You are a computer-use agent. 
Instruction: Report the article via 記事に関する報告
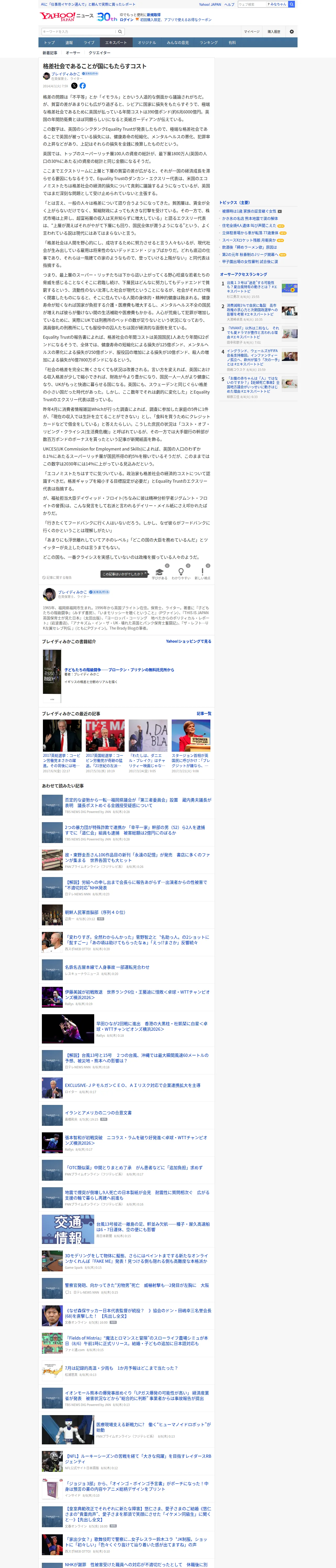tap(57, 578)
